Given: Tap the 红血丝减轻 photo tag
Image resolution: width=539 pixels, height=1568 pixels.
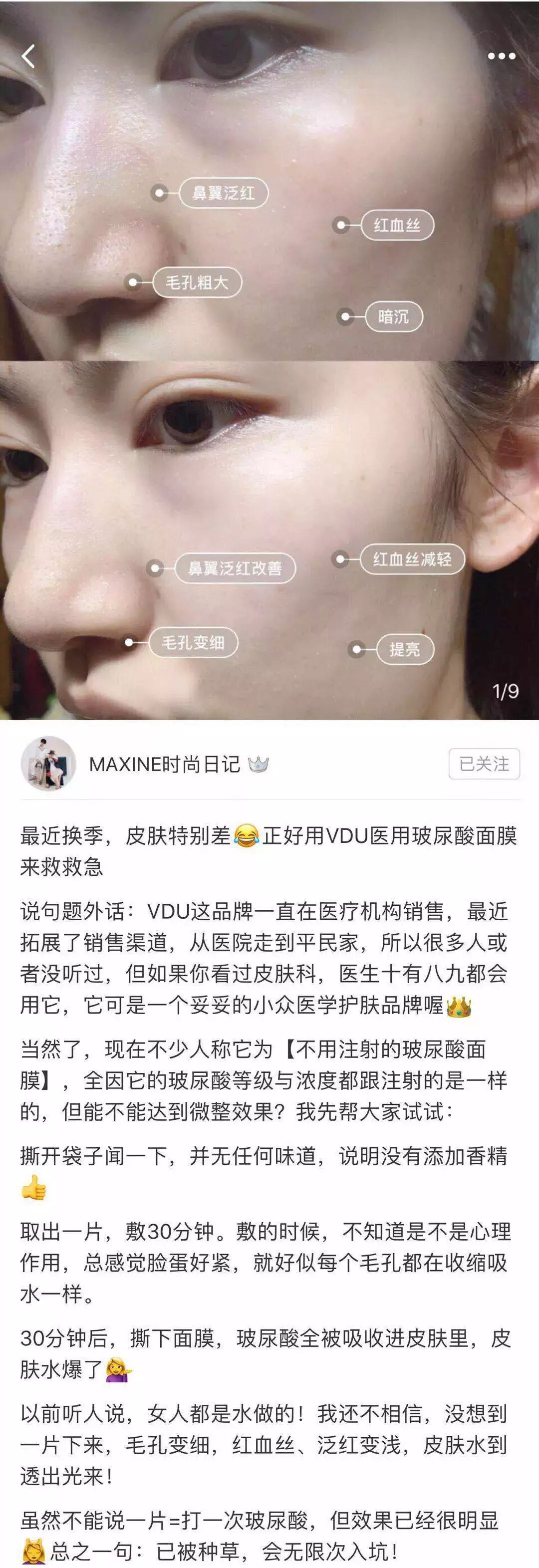Looking at the screenshot, I should (x=412, y=559).
